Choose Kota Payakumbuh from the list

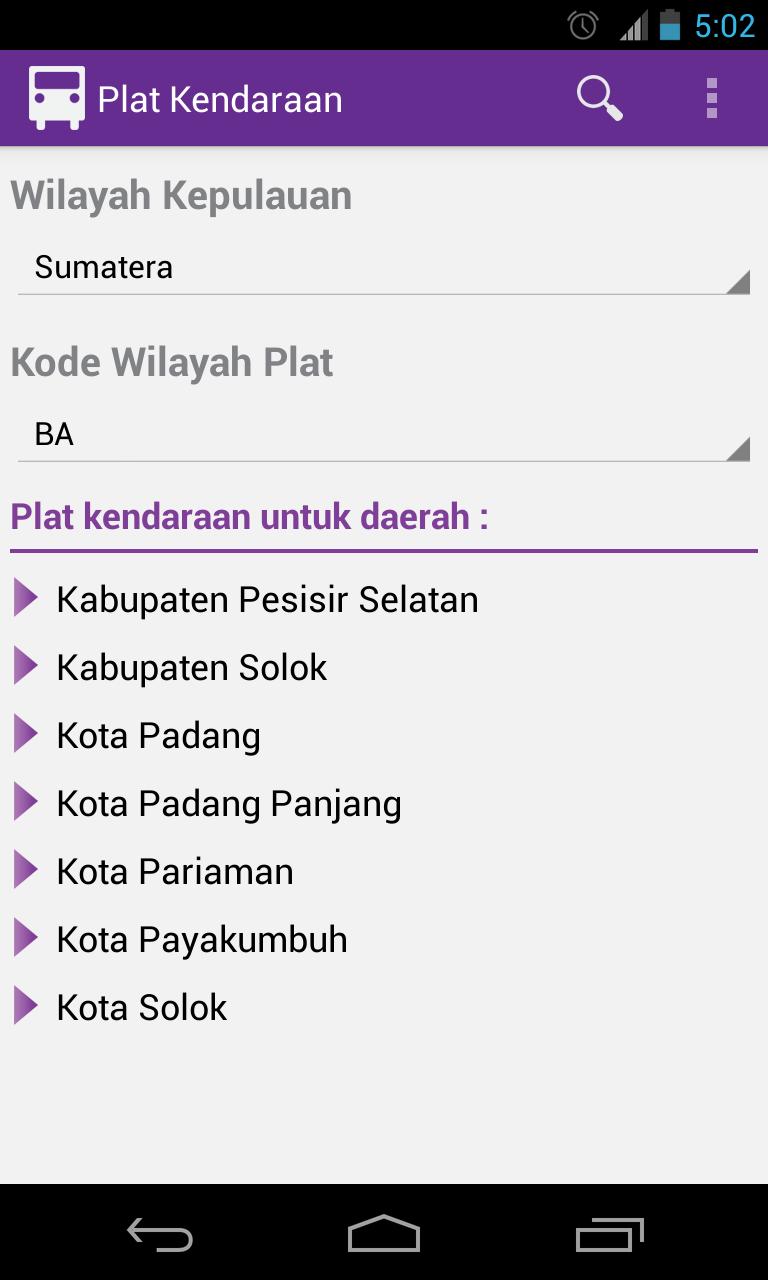pos(201,940)
